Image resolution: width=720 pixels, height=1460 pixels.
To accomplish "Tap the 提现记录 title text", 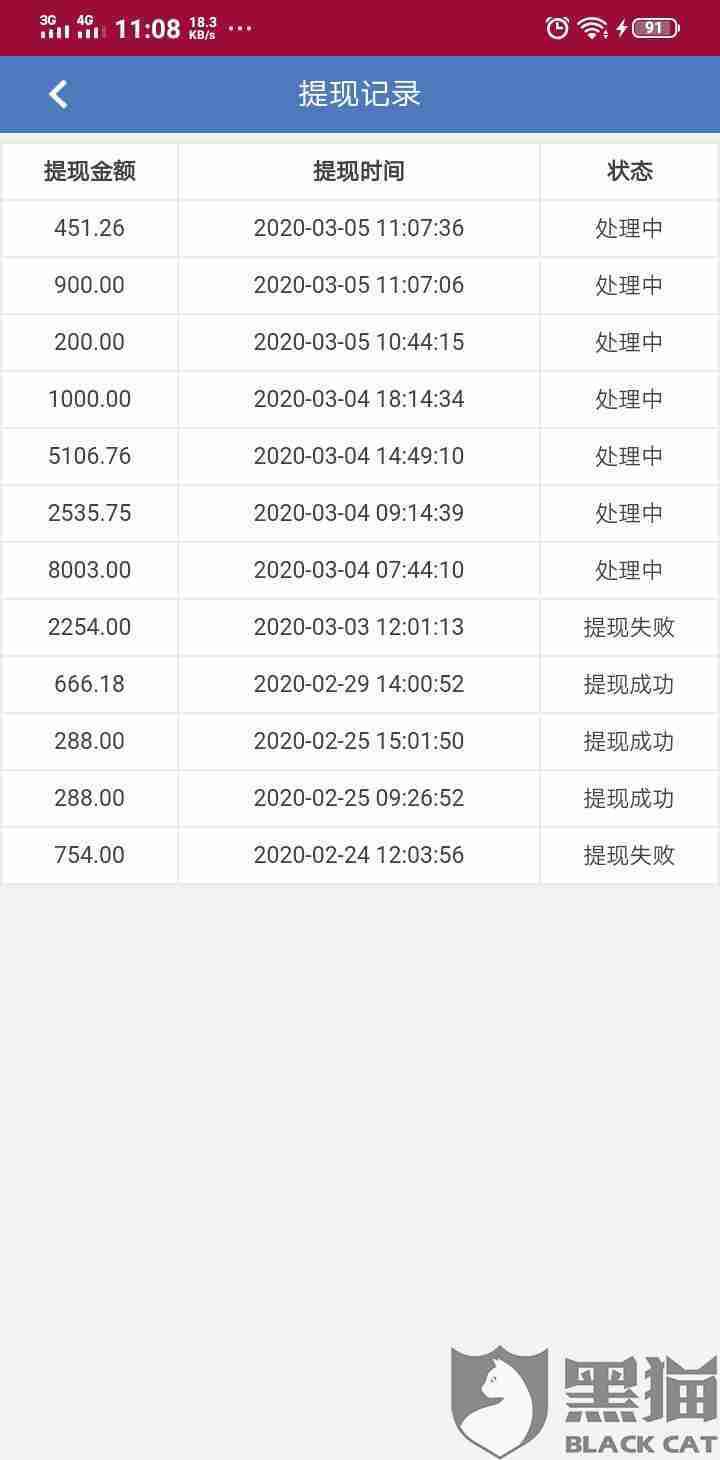I will click(x=360, y=93).
